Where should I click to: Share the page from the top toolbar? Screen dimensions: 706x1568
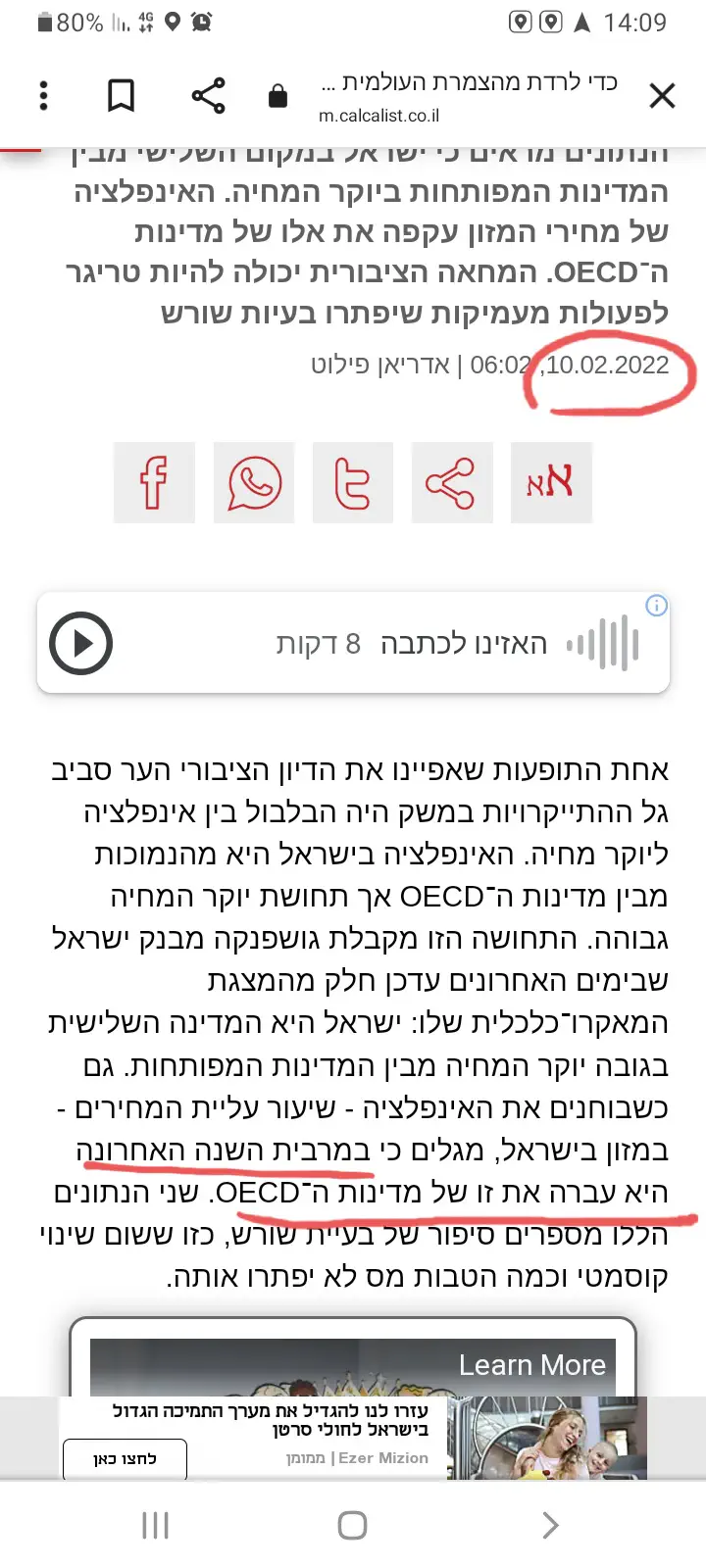click(x=208, y=96)
